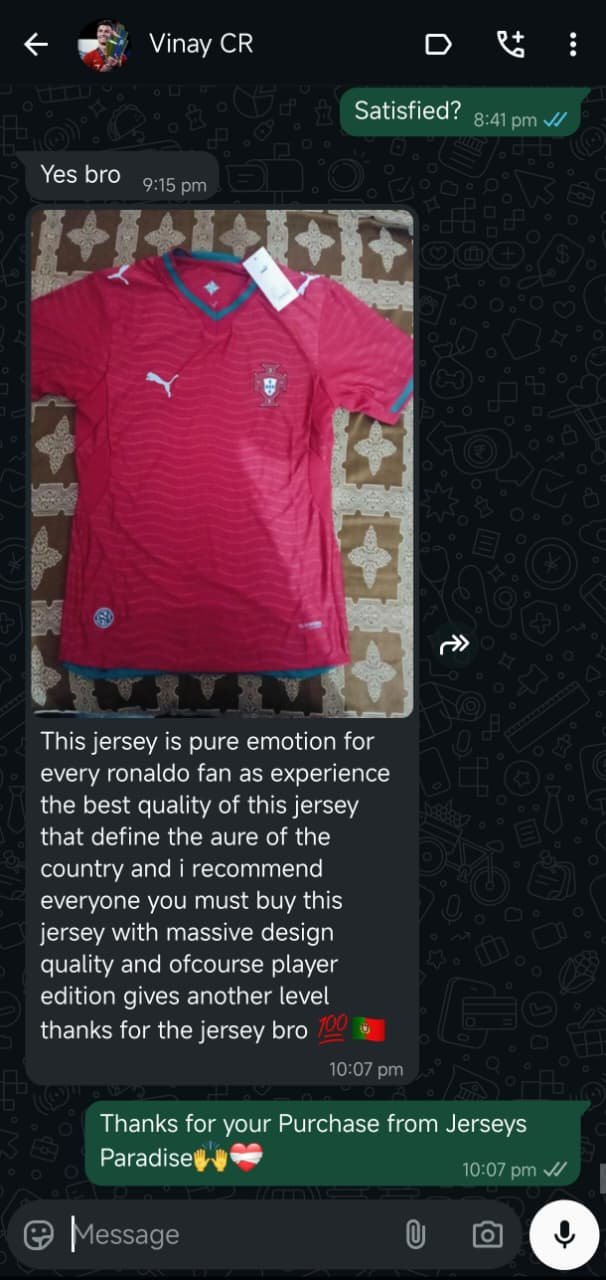View the red jersey photo full screen

coord(222,460)
